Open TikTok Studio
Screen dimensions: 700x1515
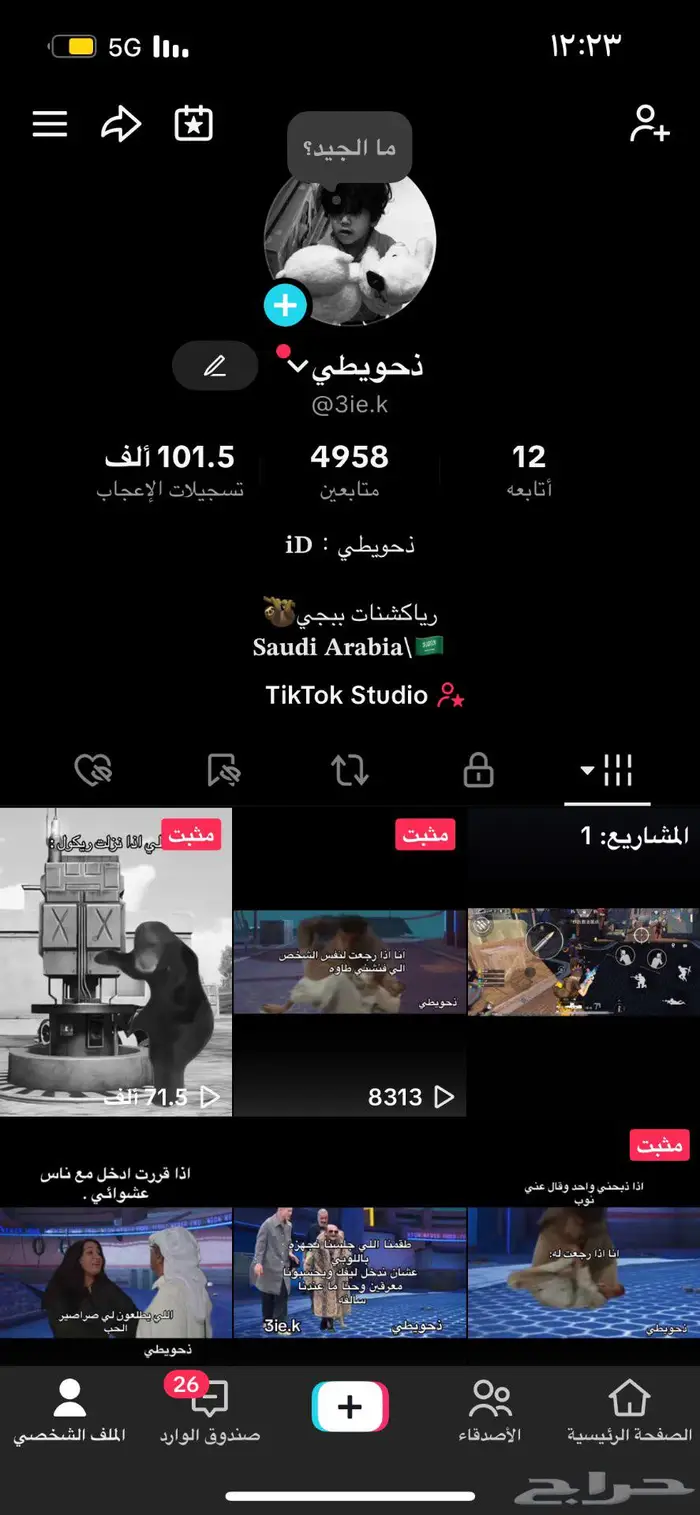tap(349, 696)
